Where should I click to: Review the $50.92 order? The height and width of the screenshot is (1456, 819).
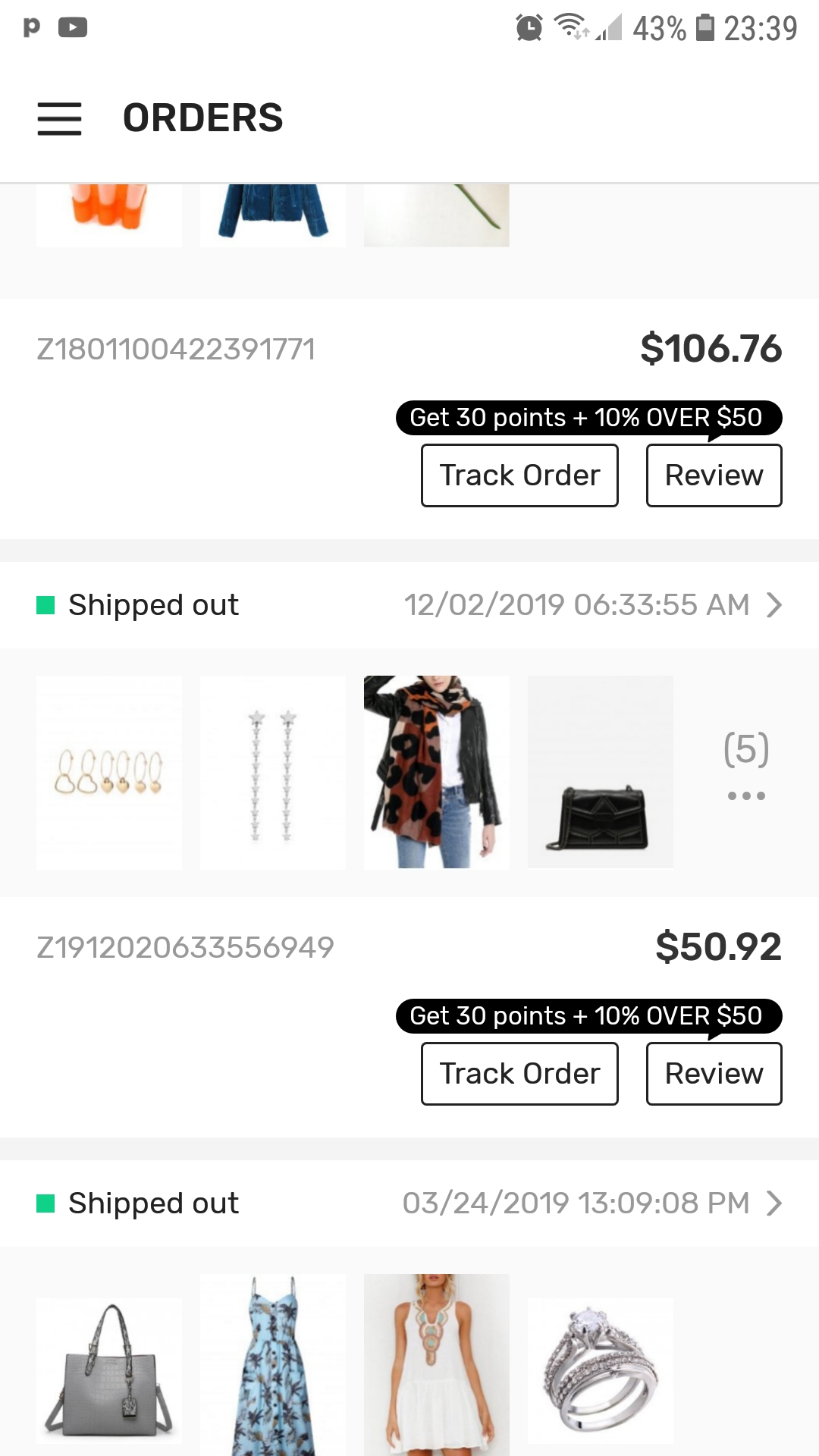(714, 1074)
